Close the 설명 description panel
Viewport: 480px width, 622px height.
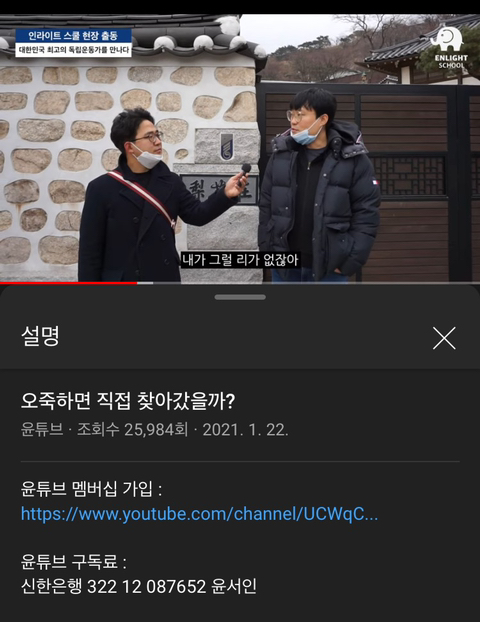[x=444, y=338]
